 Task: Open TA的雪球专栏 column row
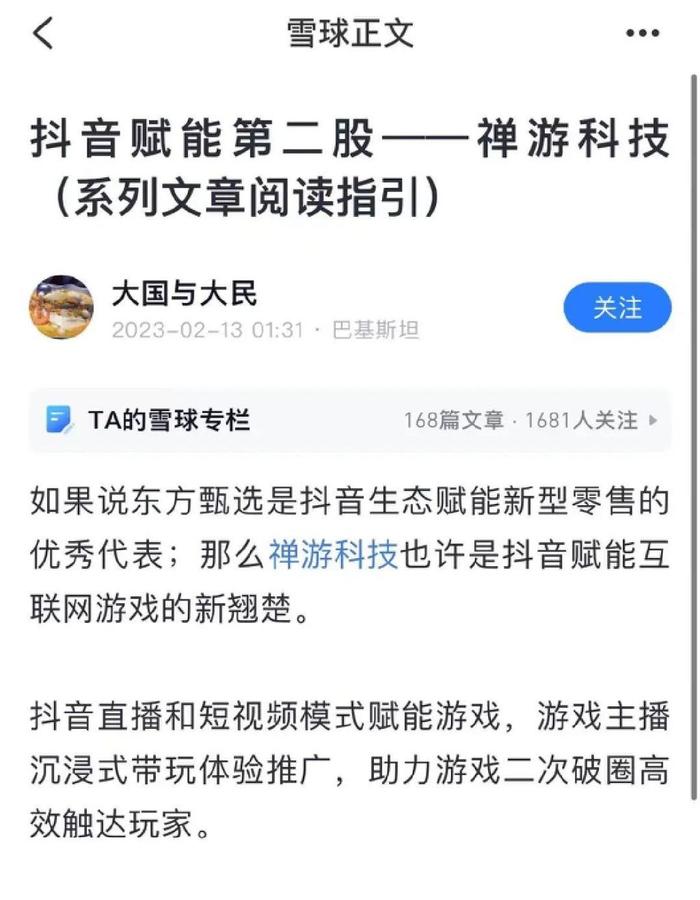350,420
